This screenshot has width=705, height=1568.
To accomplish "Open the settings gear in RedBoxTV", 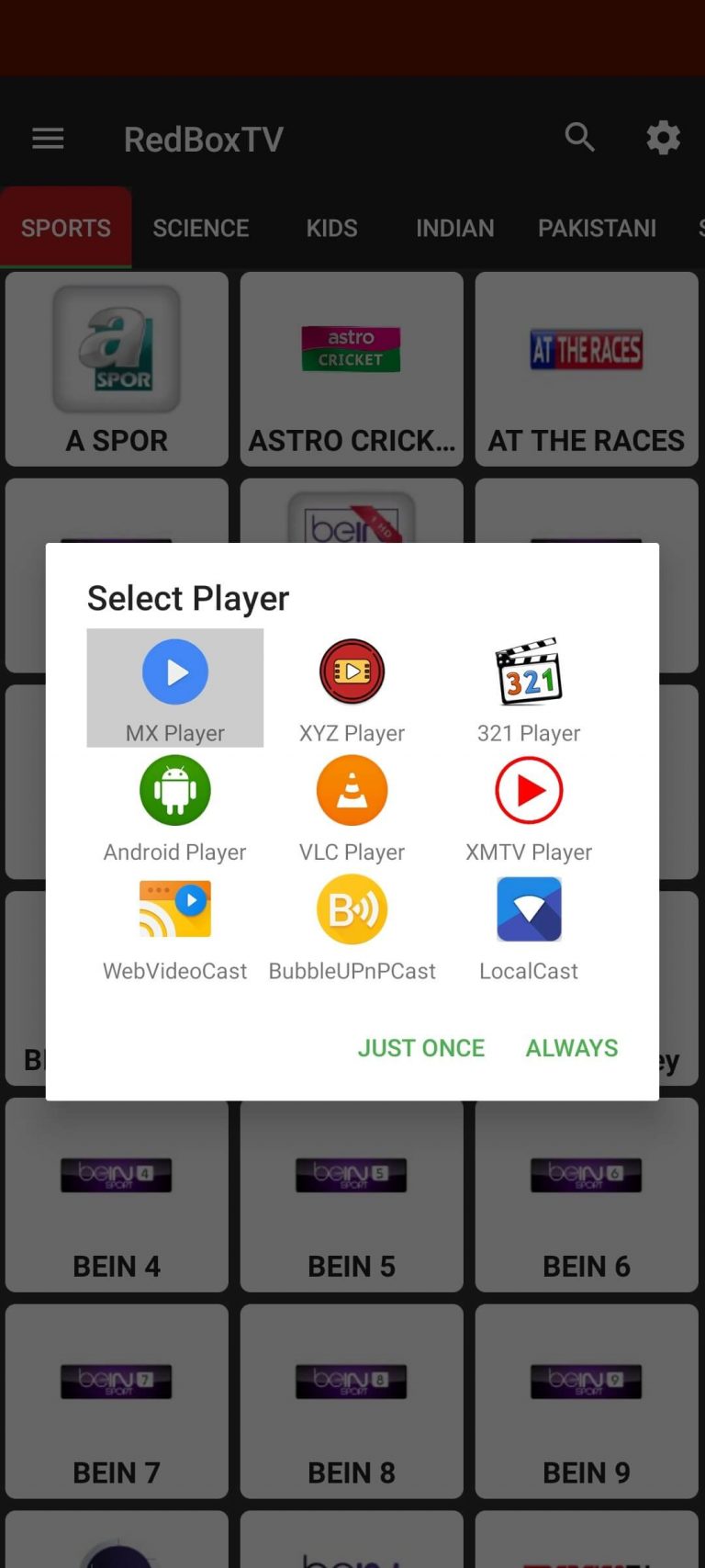I will [x=663, y=138].
